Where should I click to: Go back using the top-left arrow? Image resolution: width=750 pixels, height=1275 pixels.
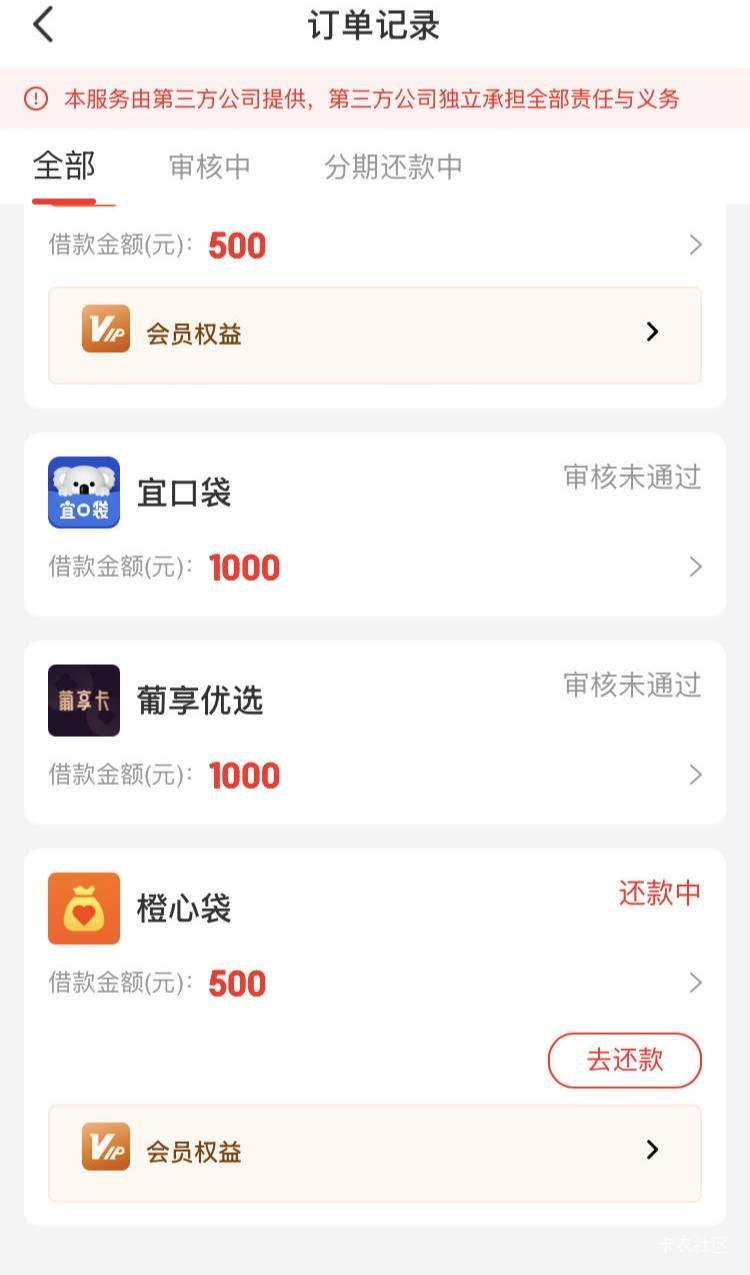[43, 25]
